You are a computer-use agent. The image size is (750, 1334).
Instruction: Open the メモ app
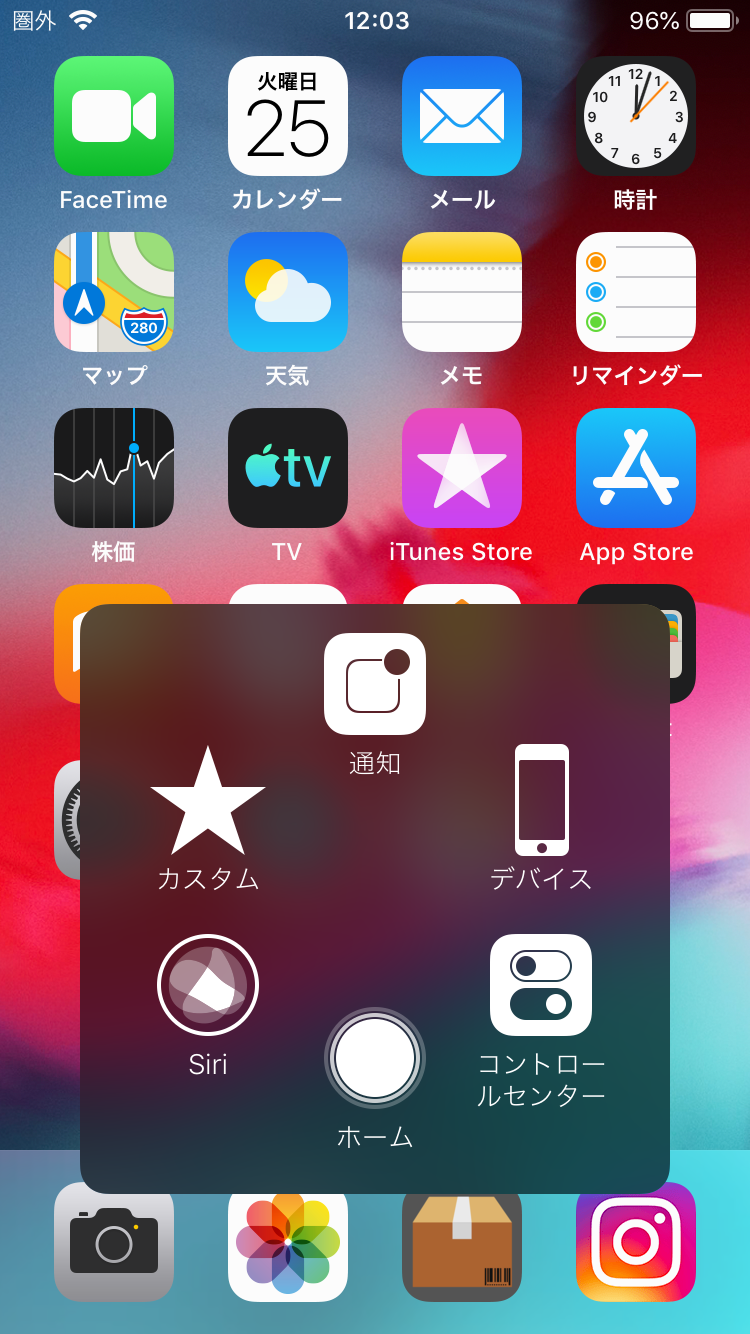tap(462, 292)
